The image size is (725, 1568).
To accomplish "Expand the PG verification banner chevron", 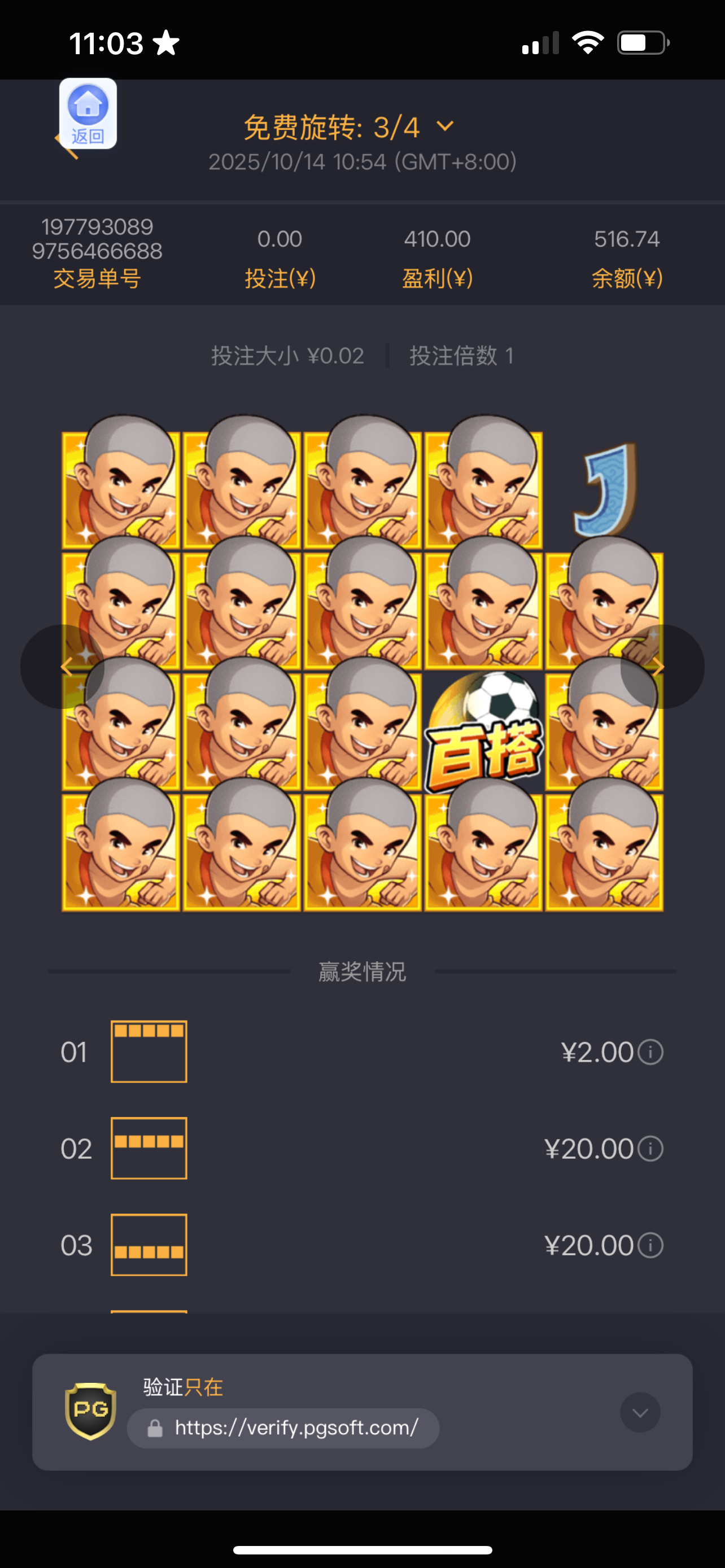I will (640, 1412).
